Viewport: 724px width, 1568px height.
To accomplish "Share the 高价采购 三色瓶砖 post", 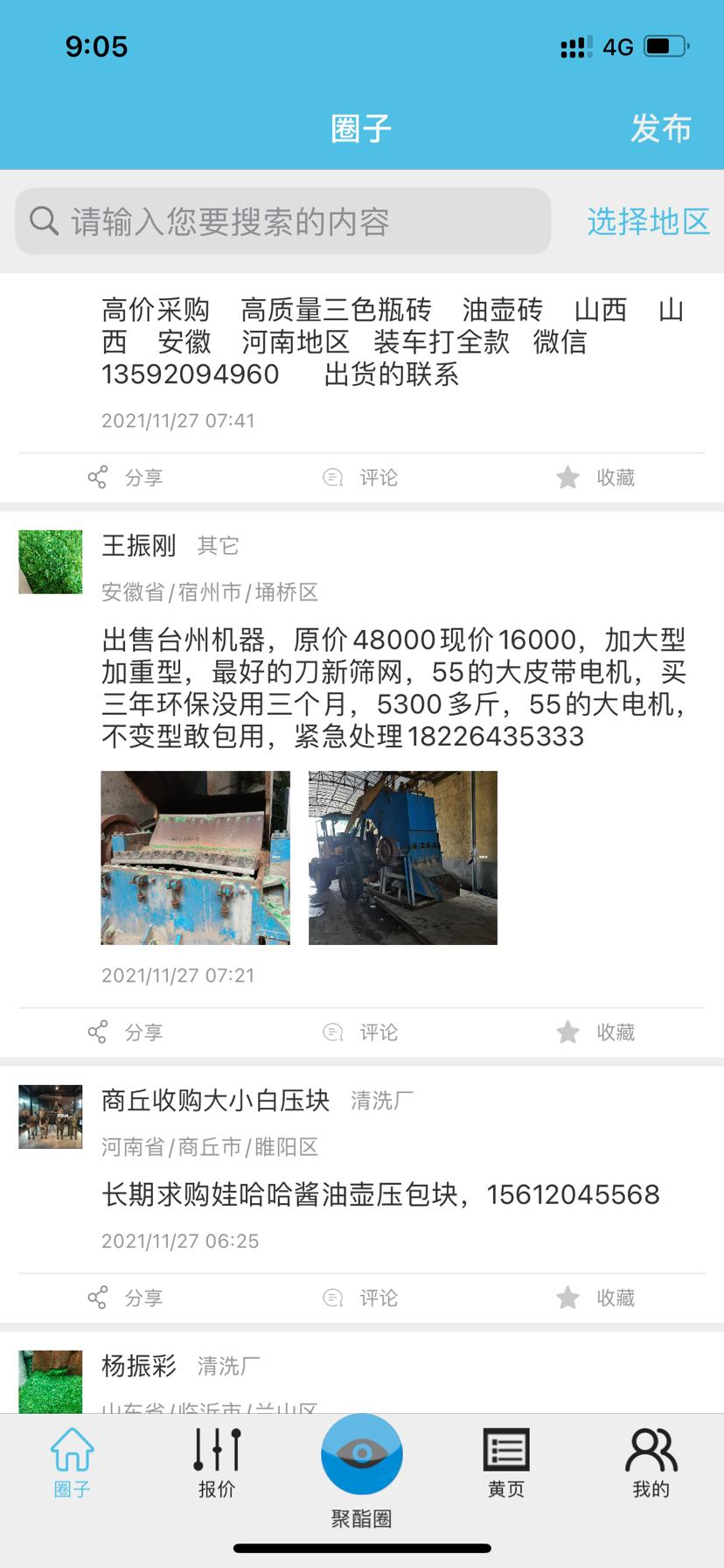I will coord(125,478).
